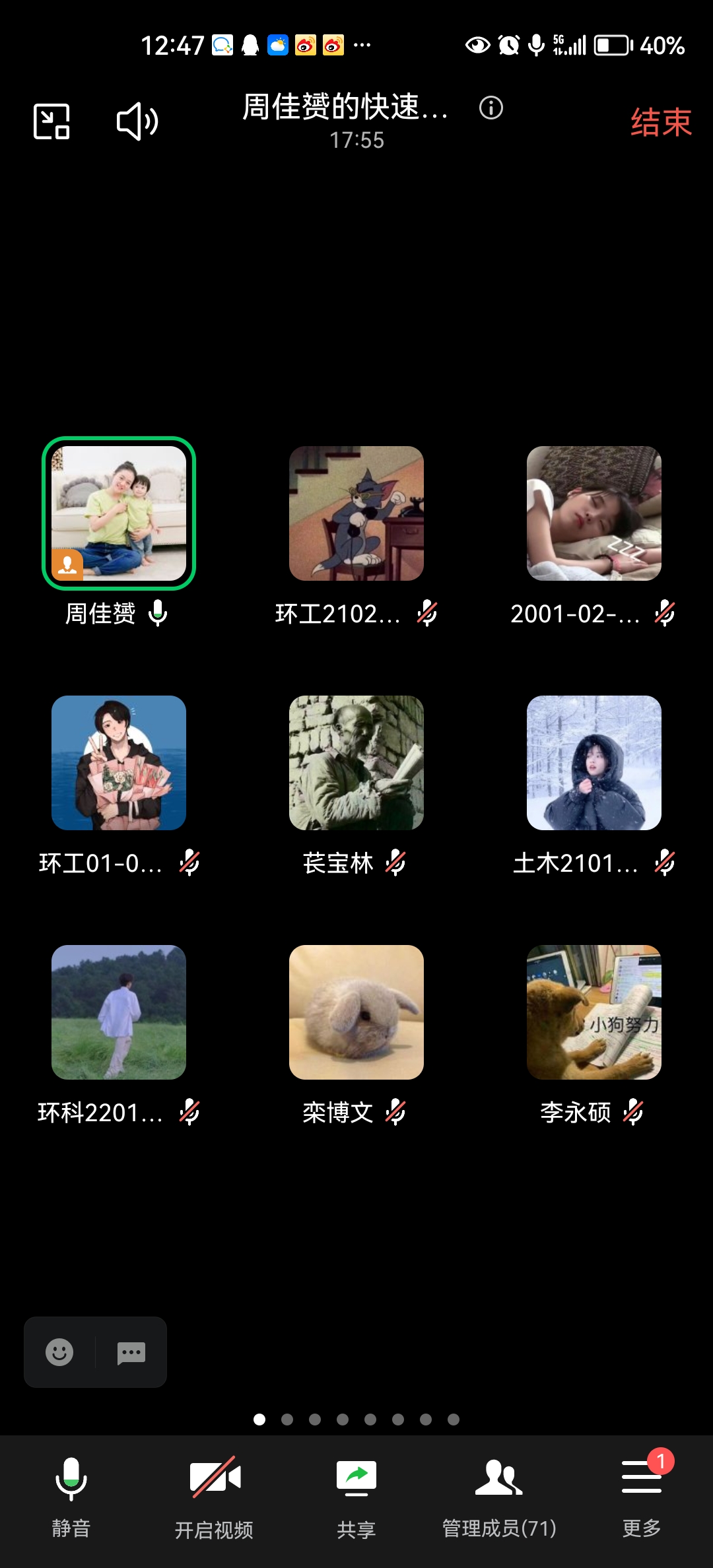
Task: Tap 结束 to end the meeting
Action: click(x=660, y=122)
